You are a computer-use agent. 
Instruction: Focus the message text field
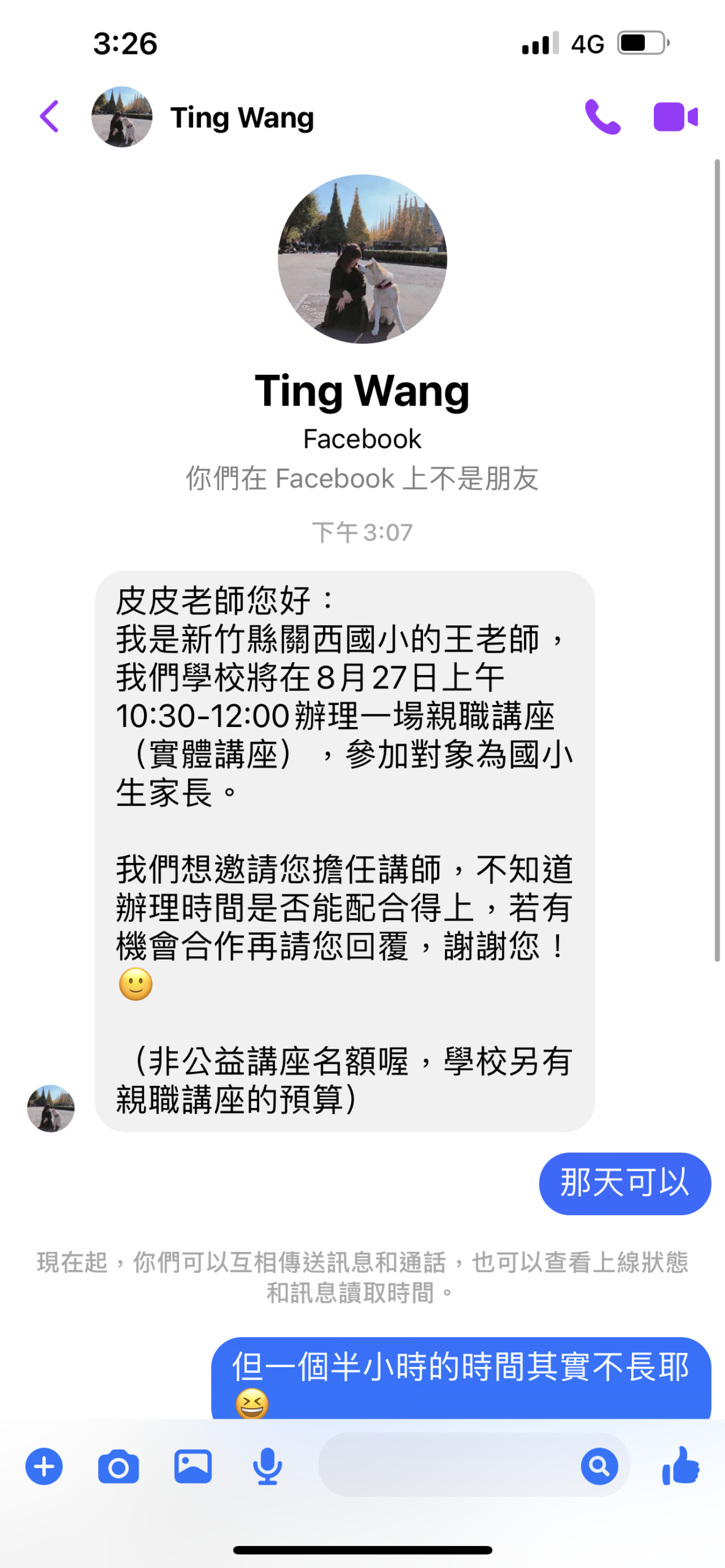coord(447,1465)
